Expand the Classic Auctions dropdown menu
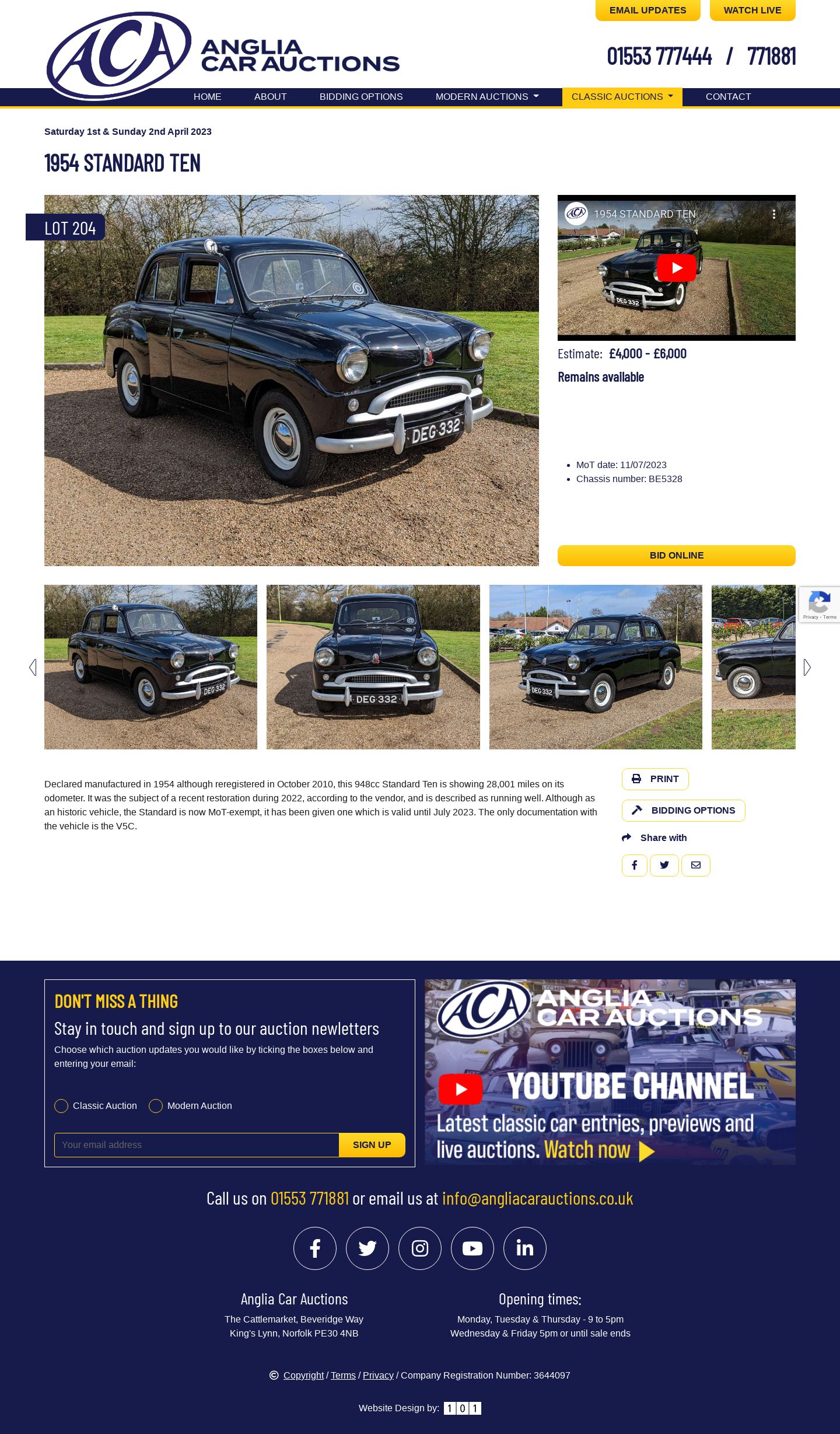The image size is (840, 1434). point(622,97)
